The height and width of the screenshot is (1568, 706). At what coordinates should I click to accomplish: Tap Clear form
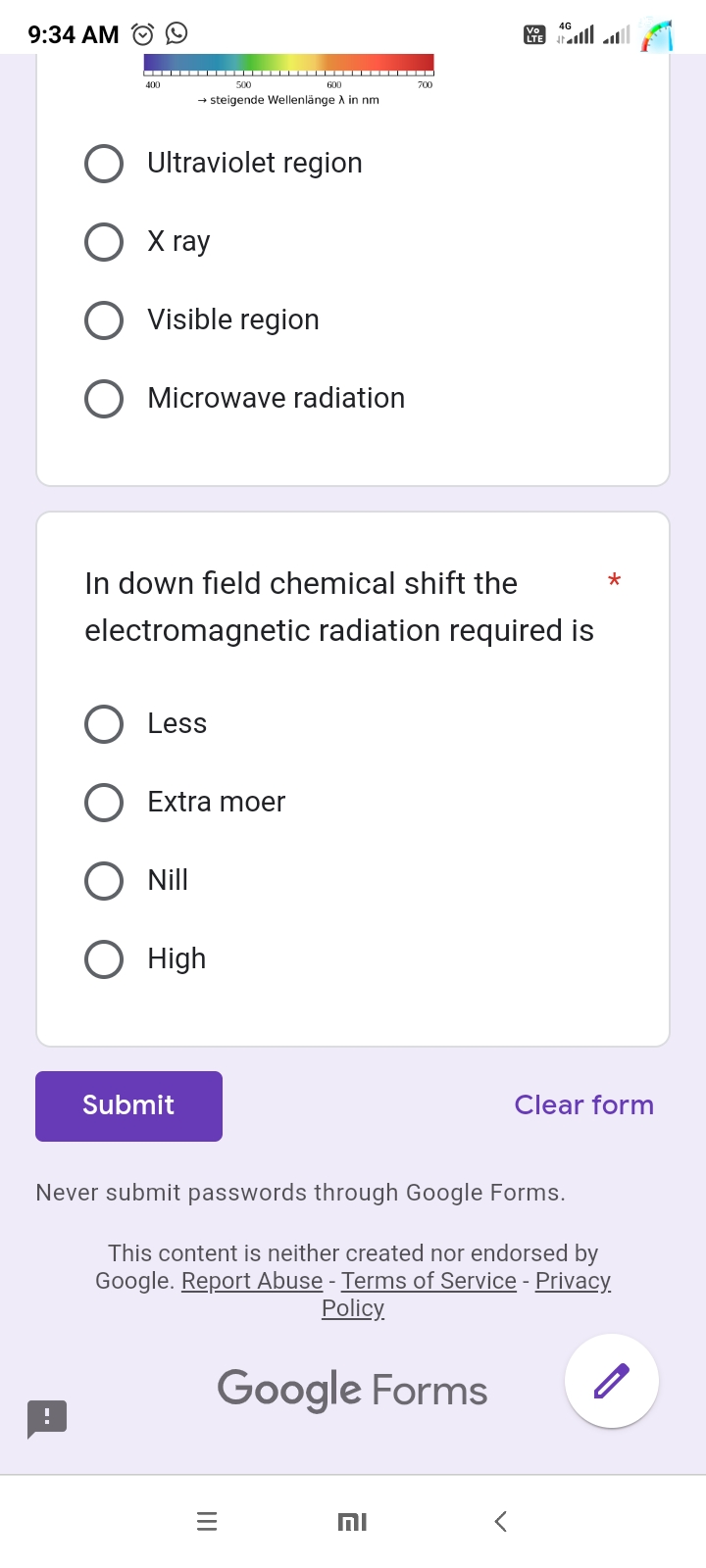pos(583,1104)
